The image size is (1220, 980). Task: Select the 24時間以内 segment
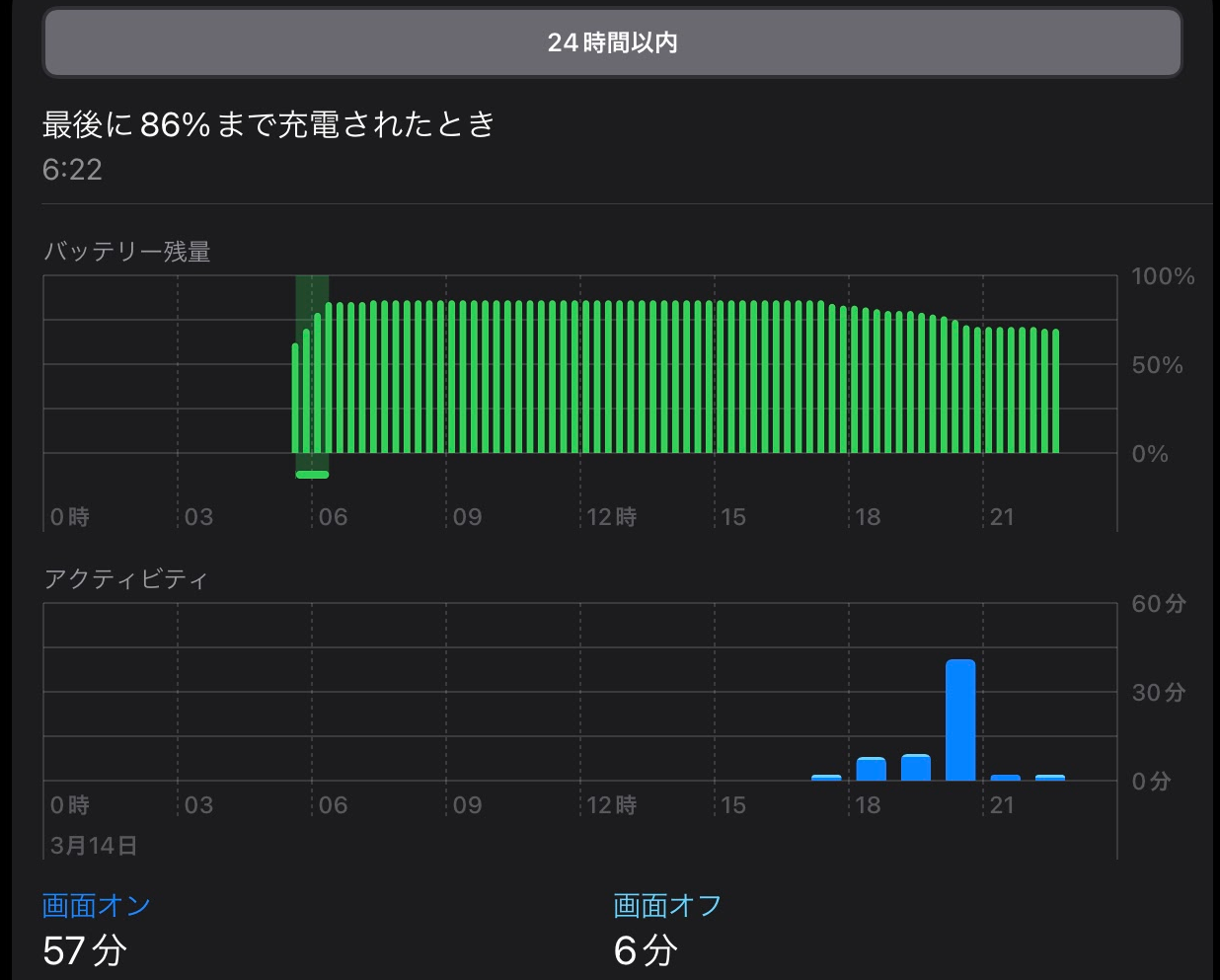point(612,42)
